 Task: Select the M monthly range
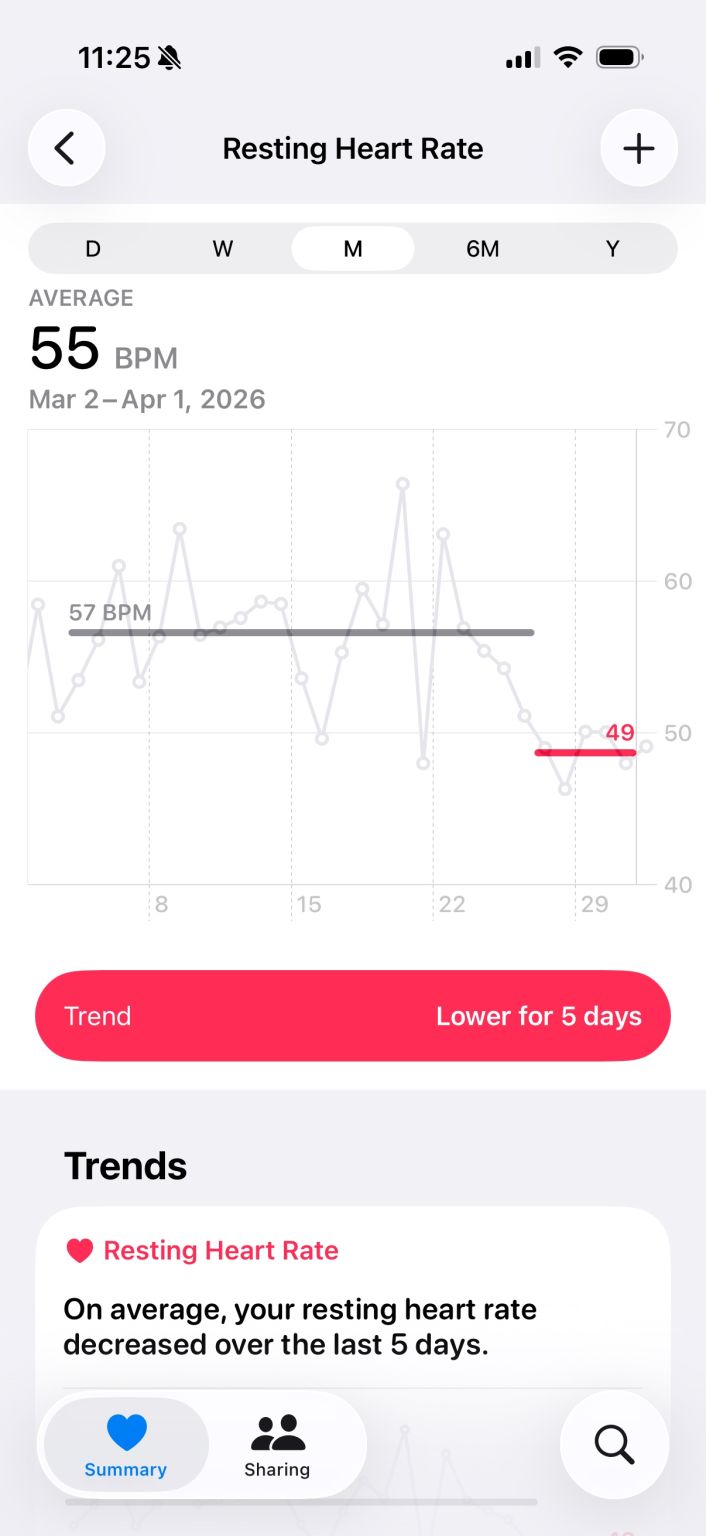(353, 249)
